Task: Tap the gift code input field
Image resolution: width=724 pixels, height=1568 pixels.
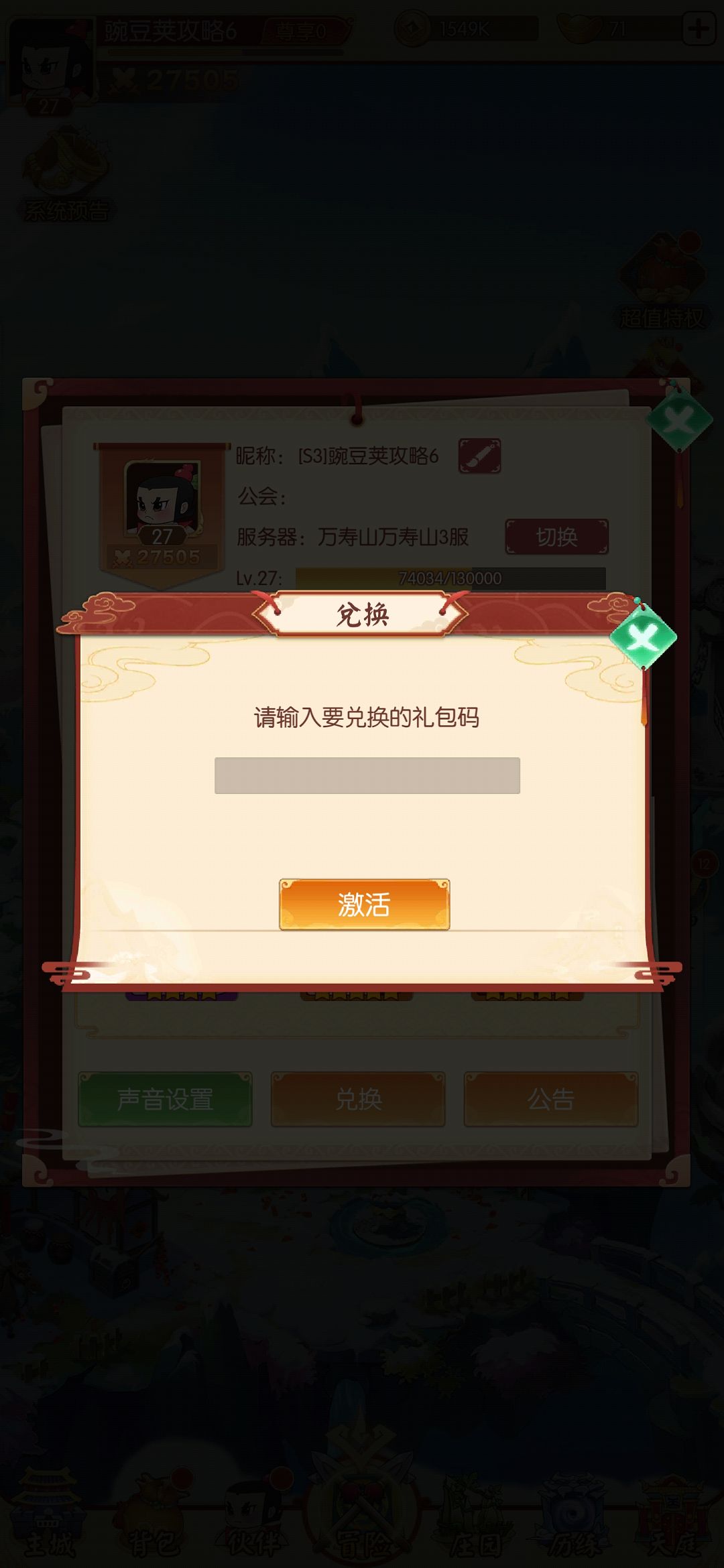Action: point(367,775)
